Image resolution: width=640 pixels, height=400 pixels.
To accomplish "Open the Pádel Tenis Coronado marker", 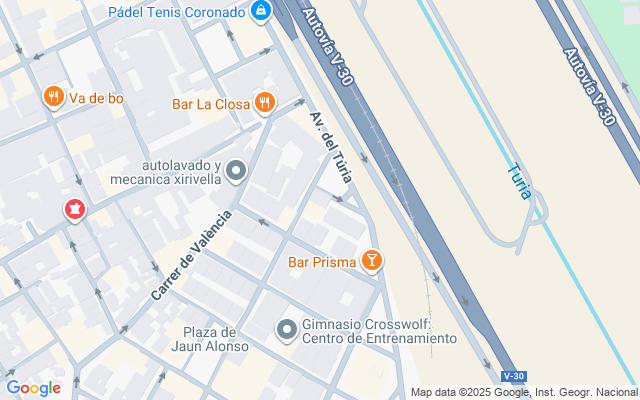I will click(x=261, y=12).
